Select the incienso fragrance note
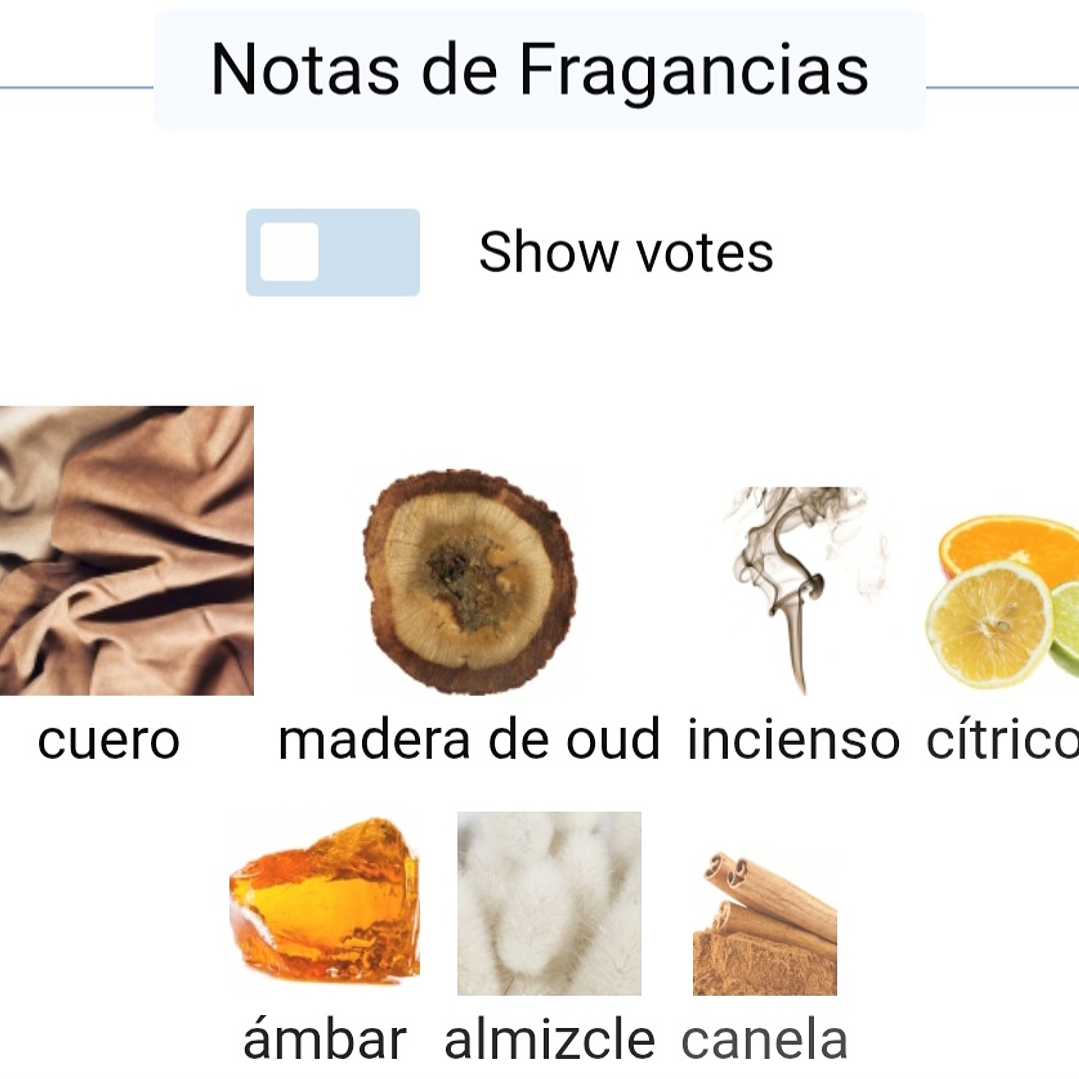 point(793,590)
